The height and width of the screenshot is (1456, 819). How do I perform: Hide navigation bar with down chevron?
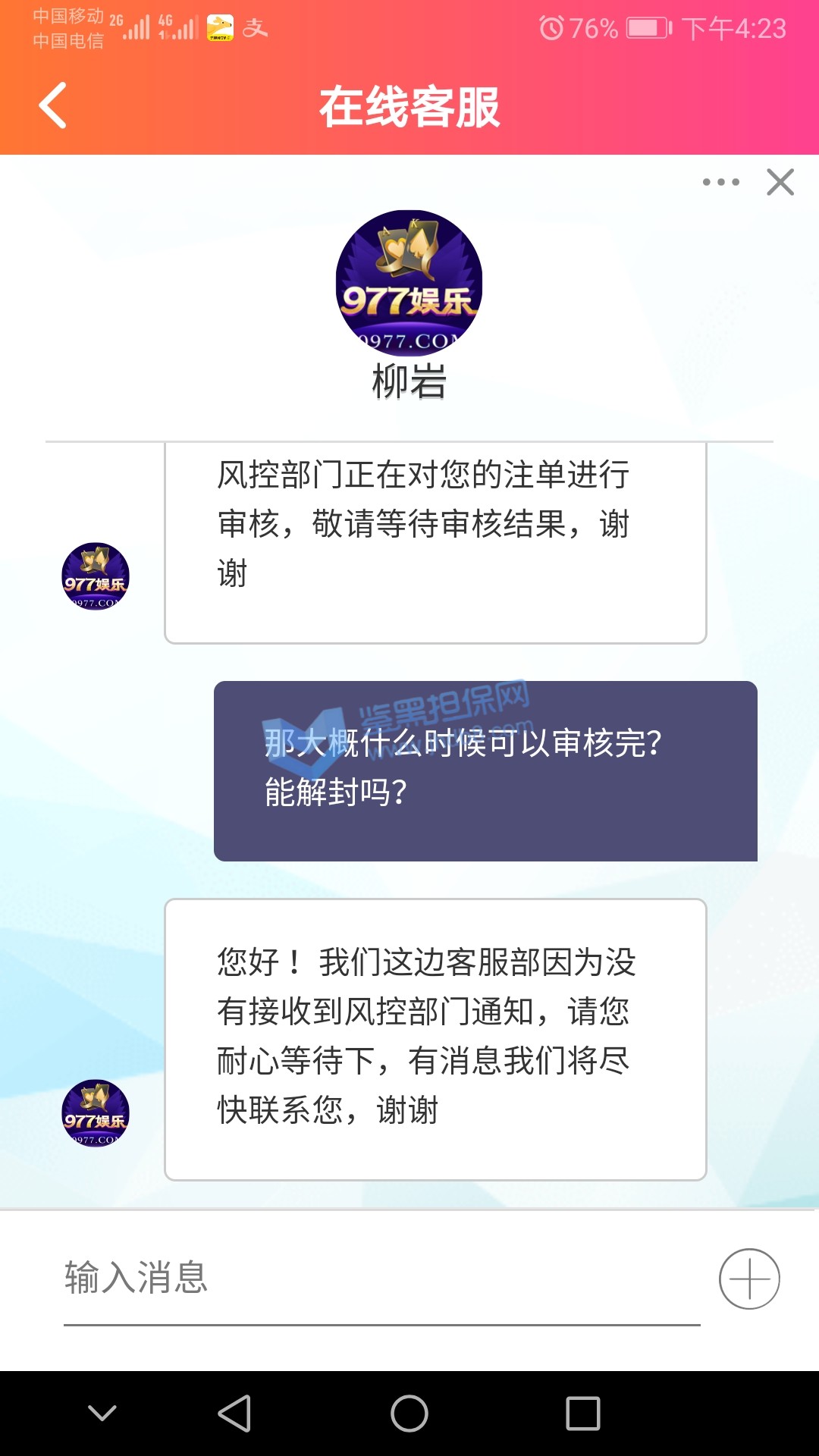(x=102, y=1414)
